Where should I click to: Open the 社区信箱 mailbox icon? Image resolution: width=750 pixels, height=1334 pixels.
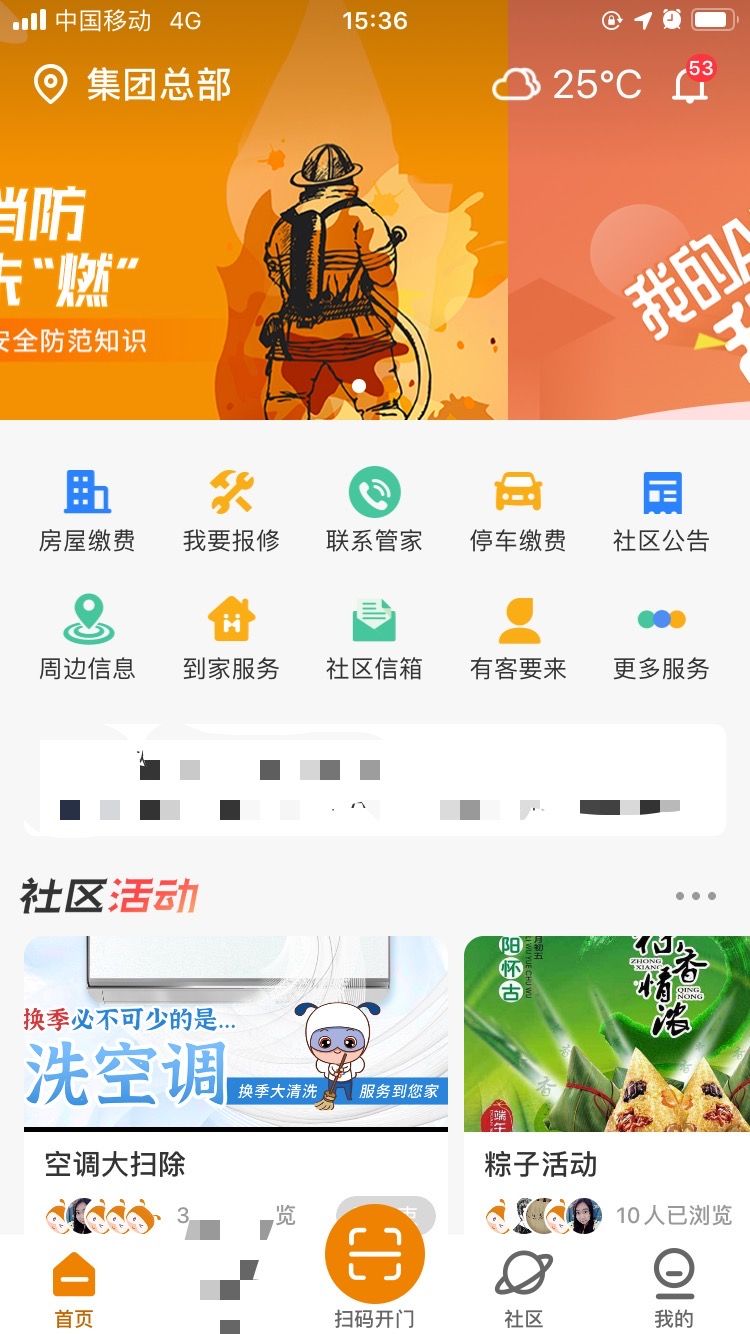click(x=374, y=638)
